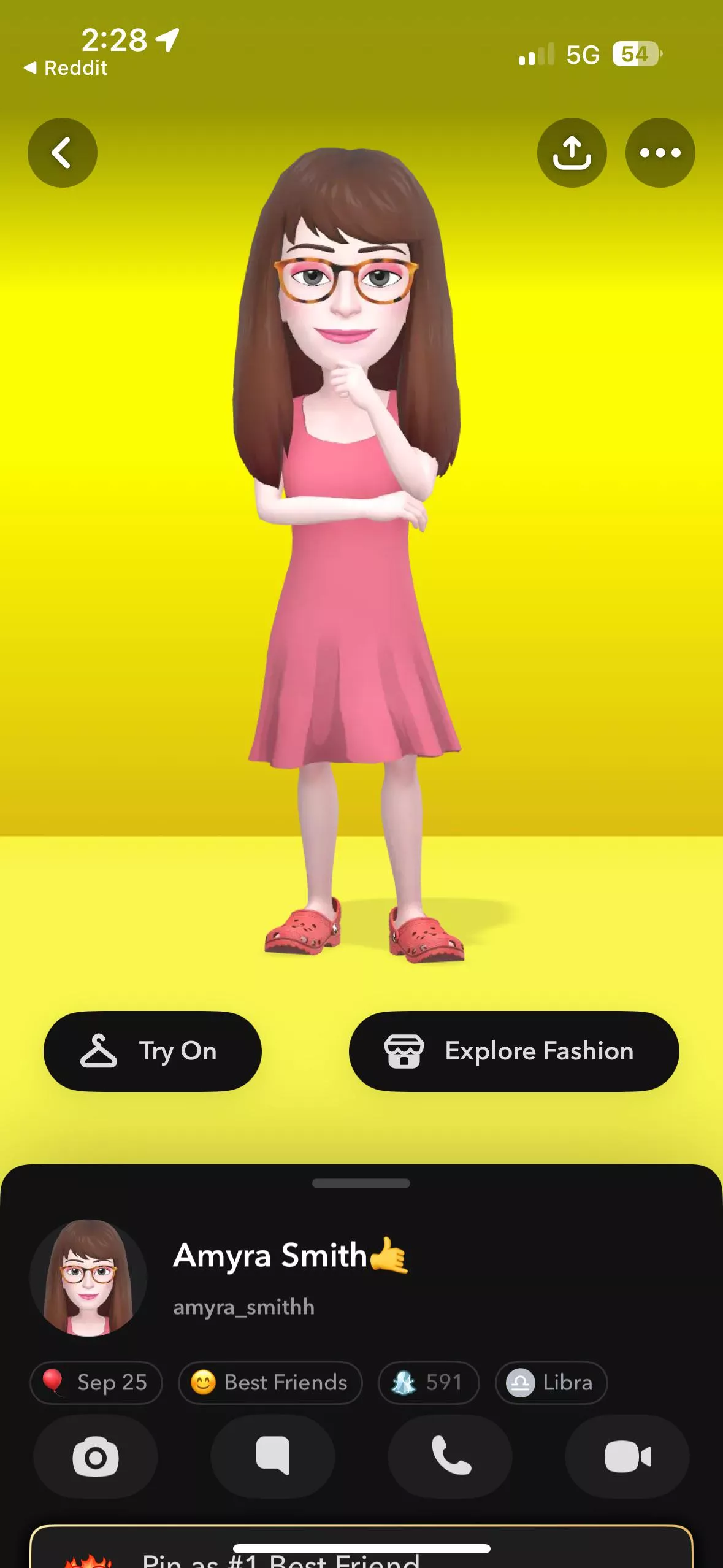Tap the Try On button
Viewport: 723px width, 1568px height.
click(x=153, y=1051)
